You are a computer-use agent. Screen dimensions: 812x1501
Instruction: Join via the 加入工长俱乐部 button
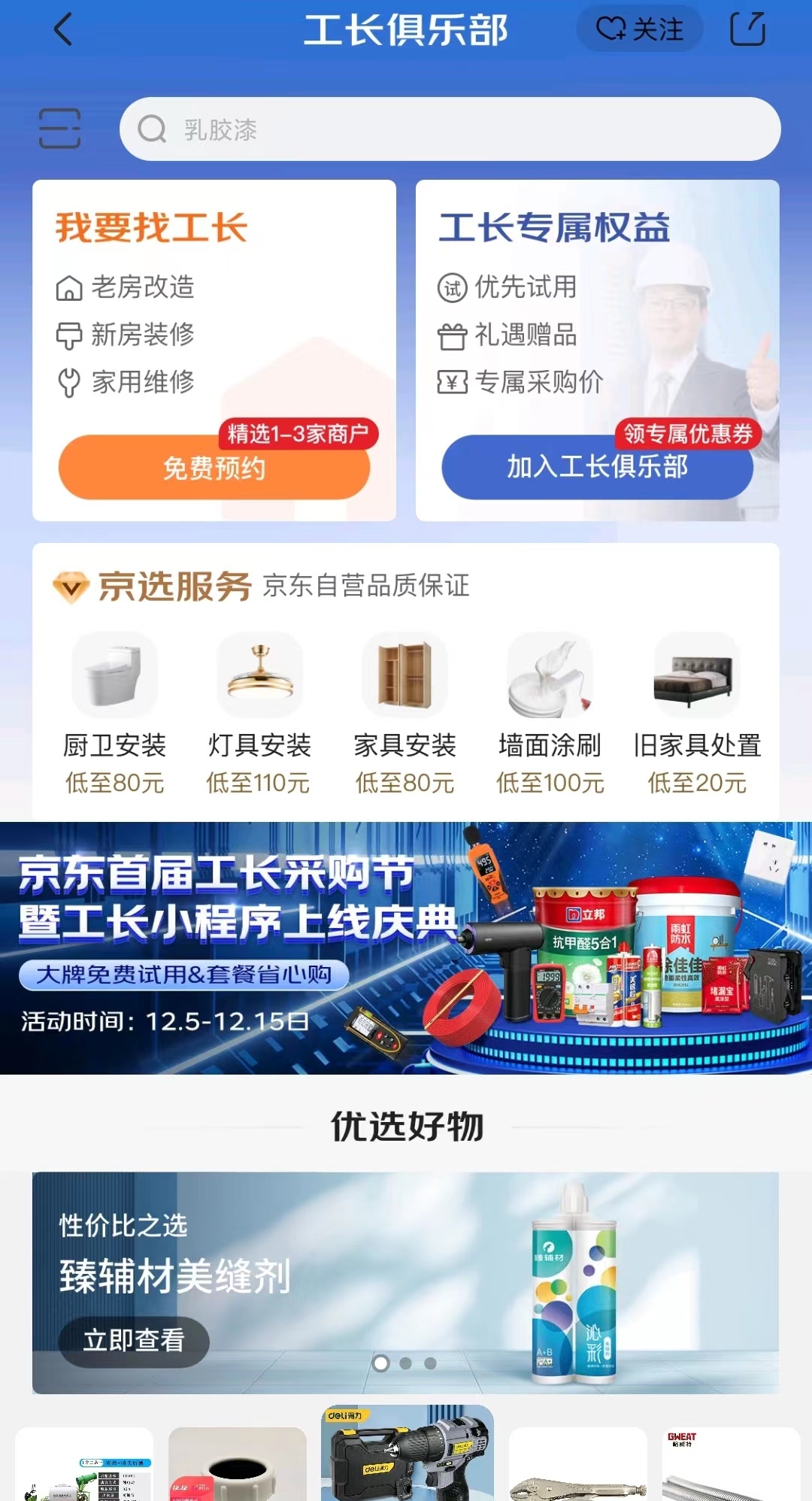click(597, 467)
